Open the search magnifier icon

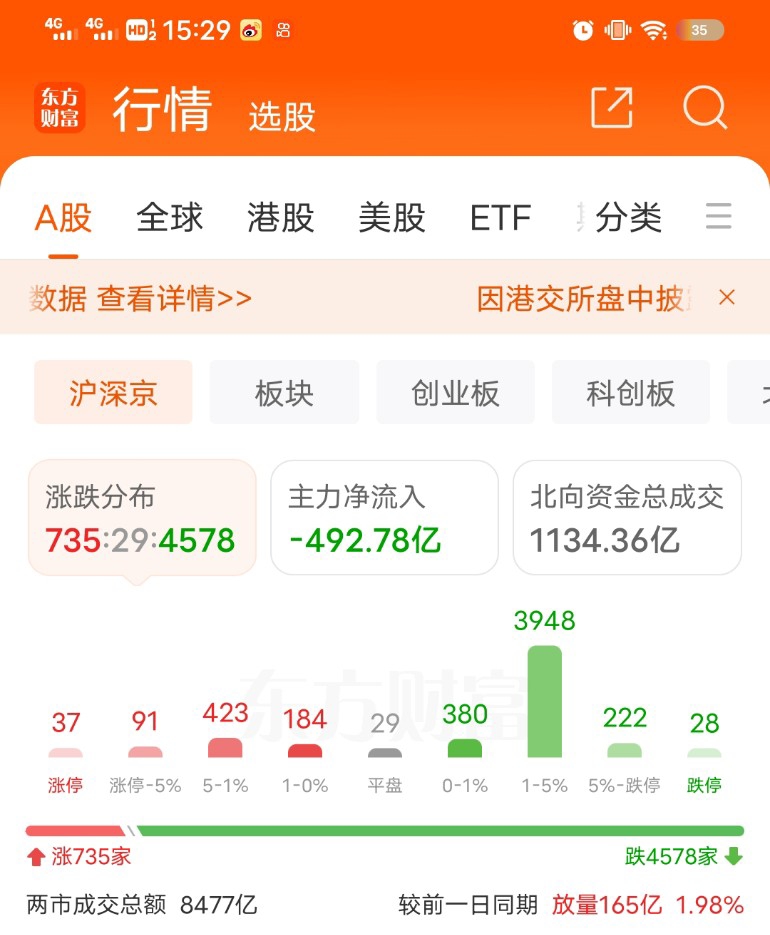click(x=706, y=109)
